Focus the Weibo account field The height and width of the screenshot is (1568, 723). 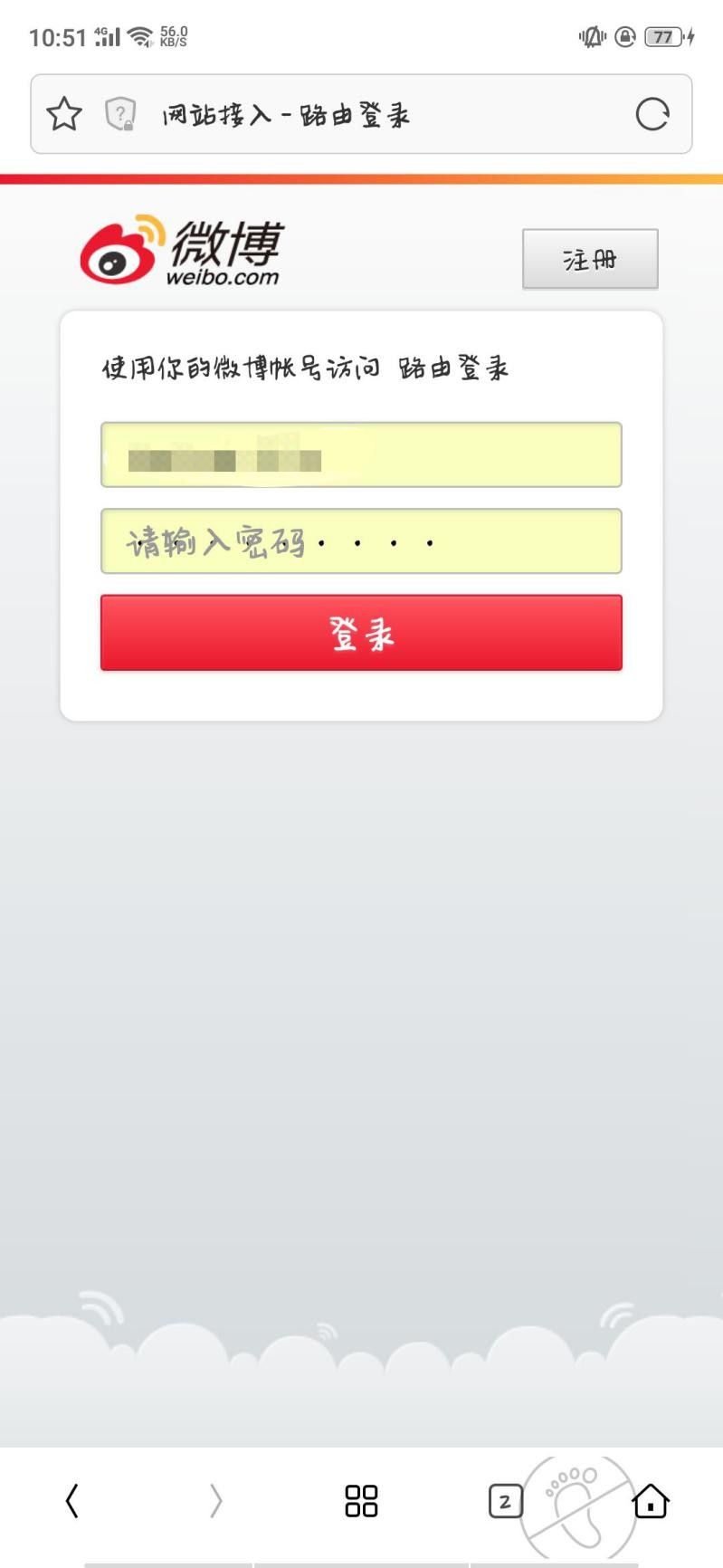361,454
